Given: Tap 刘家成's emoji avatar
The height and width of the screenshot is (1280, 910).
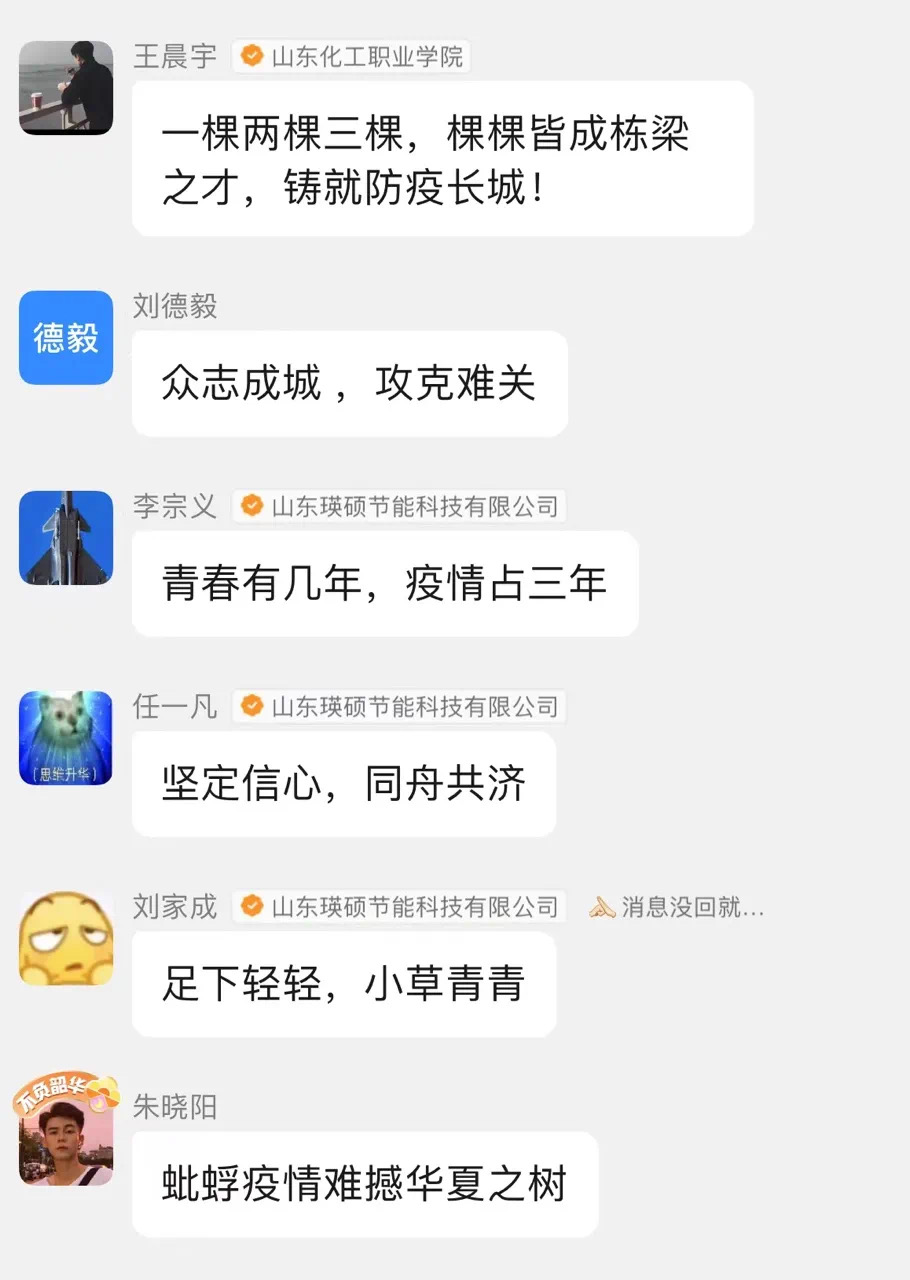Looking at the screenshot, I should coord(66,938).
